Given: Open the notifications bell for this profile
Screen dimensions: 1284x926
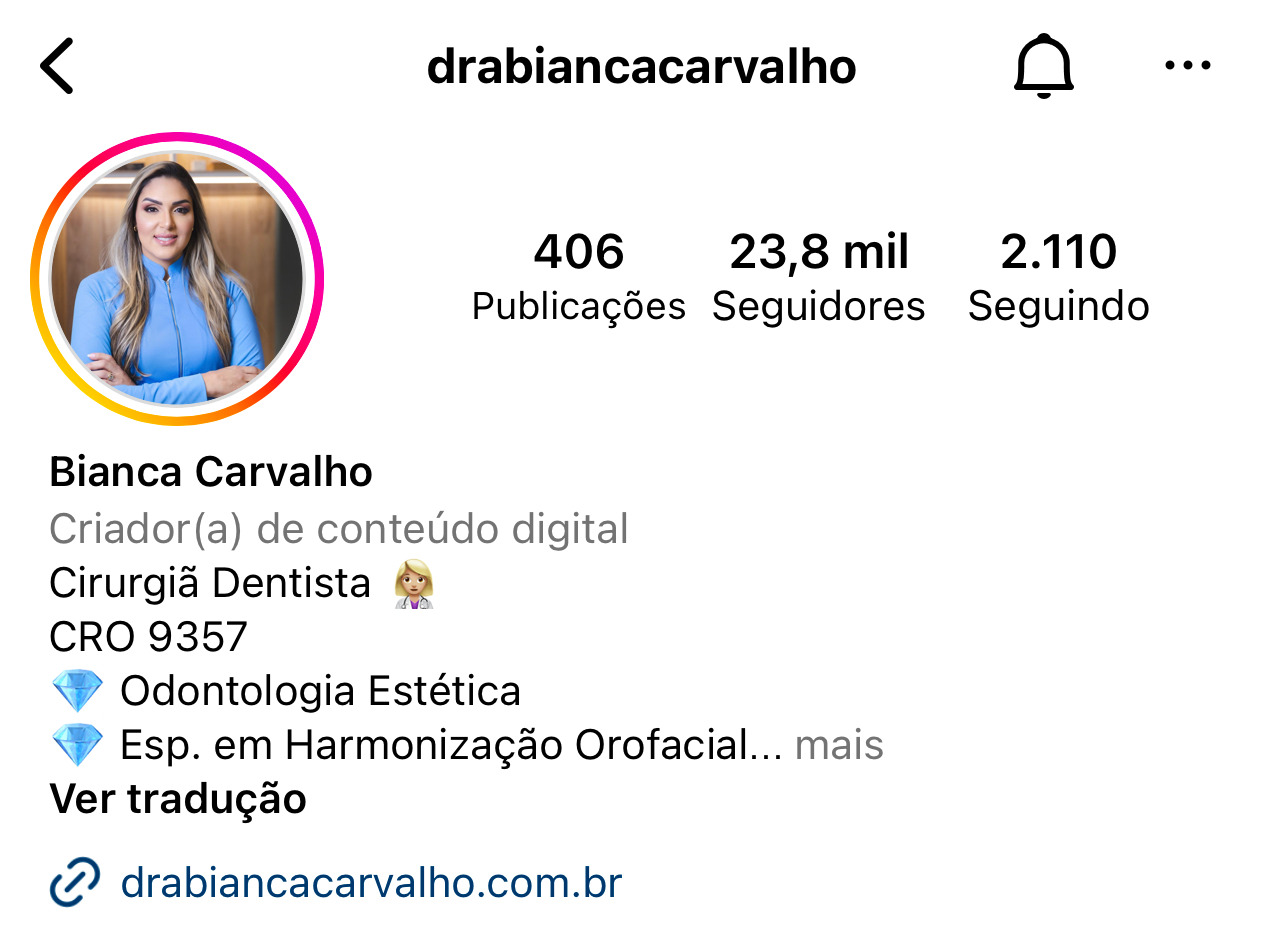Looking at the screenshot, I should pos(1043,68).
